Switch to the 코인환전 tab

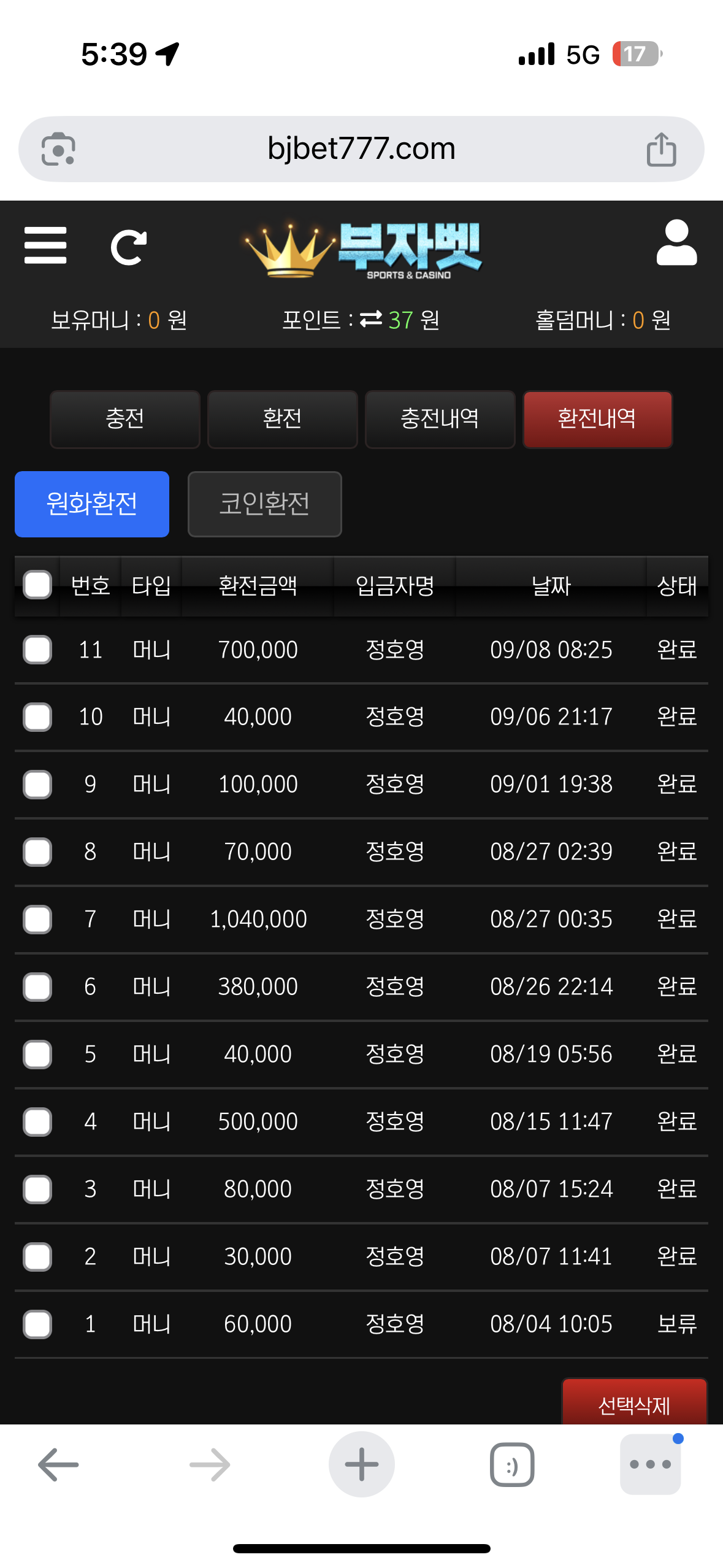point(265,504)
